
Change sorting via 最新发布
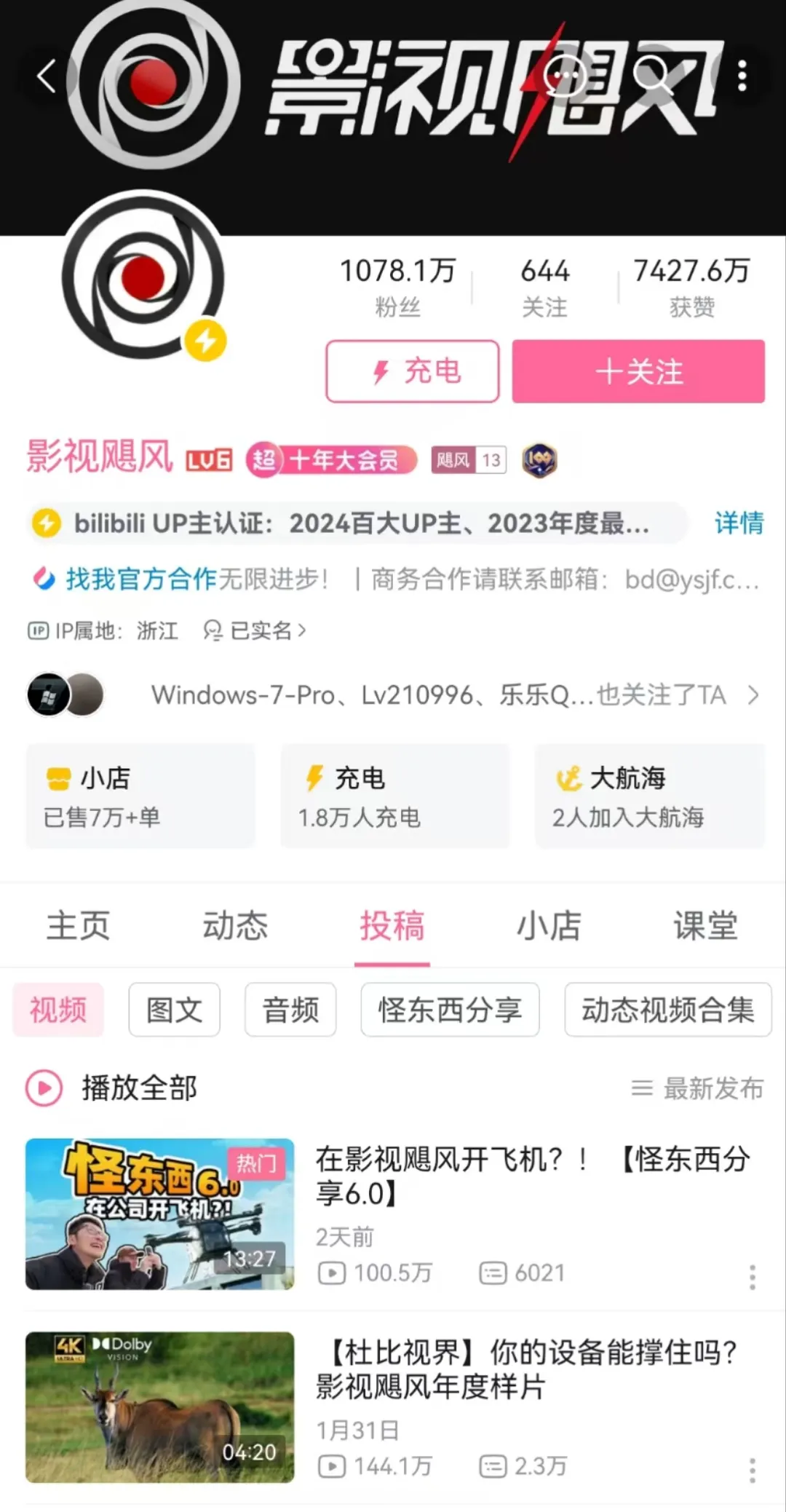pyautogui.click(x=697, y=1088)
